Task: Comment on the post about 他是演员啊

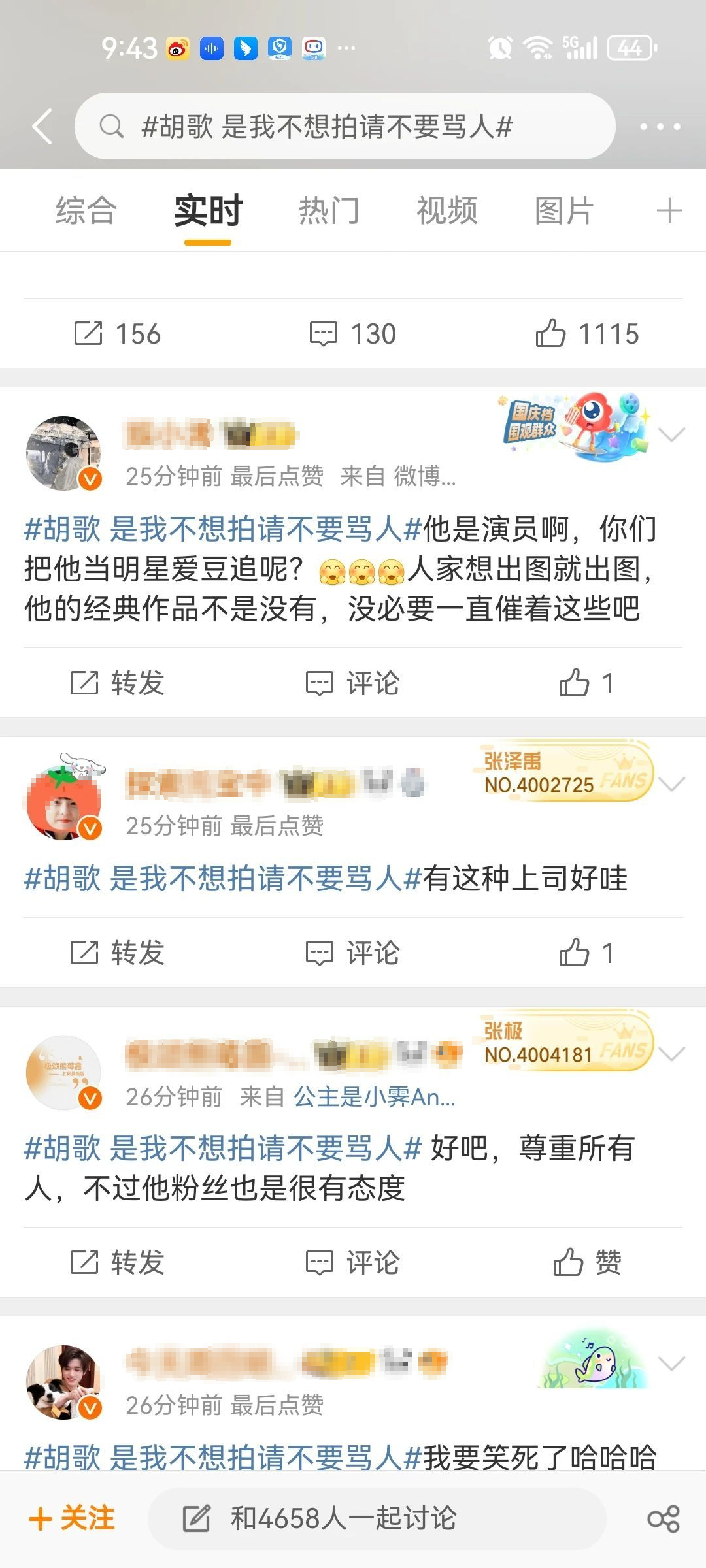Action: pos(353,683)
